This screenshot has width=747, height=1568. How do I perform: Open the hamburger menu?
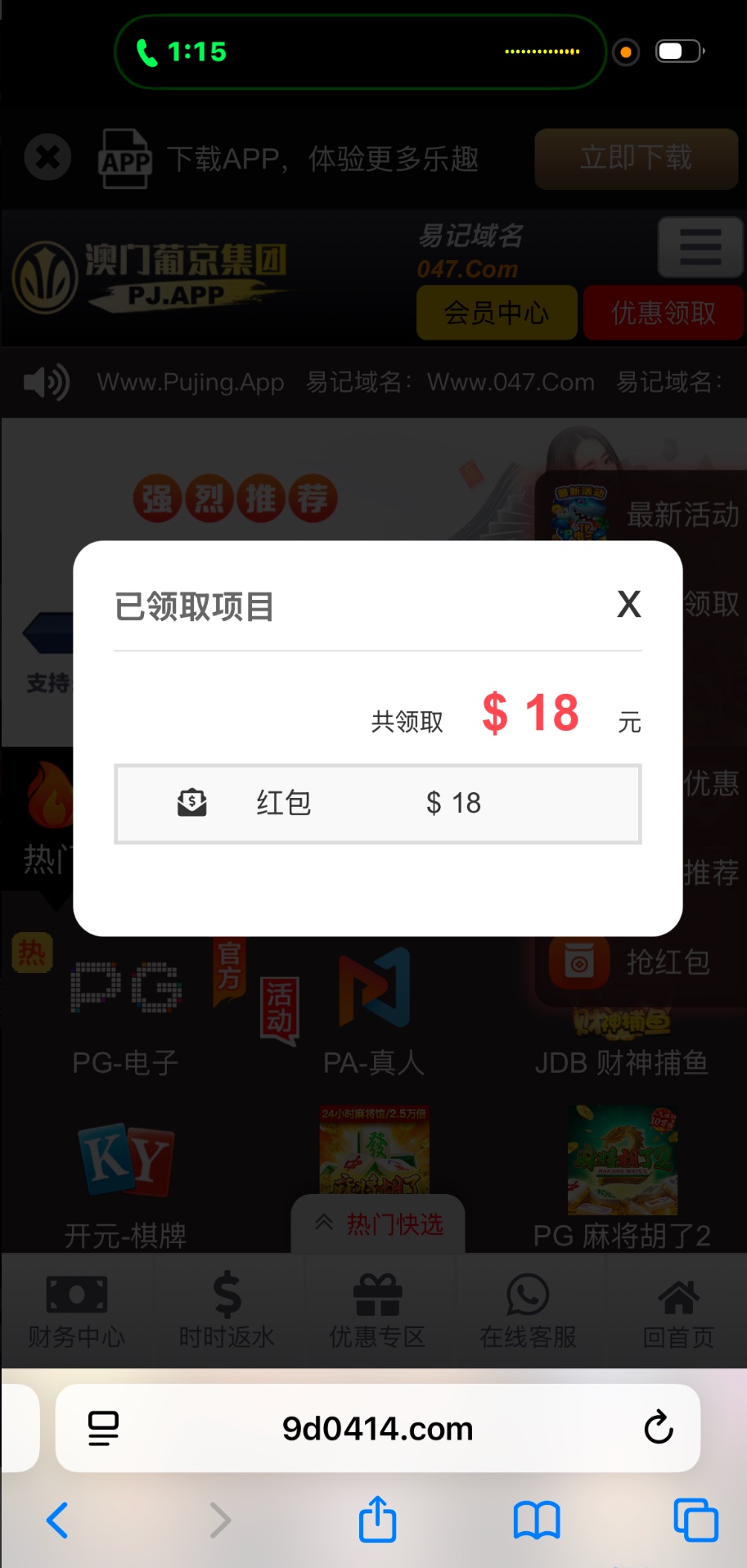700,247
